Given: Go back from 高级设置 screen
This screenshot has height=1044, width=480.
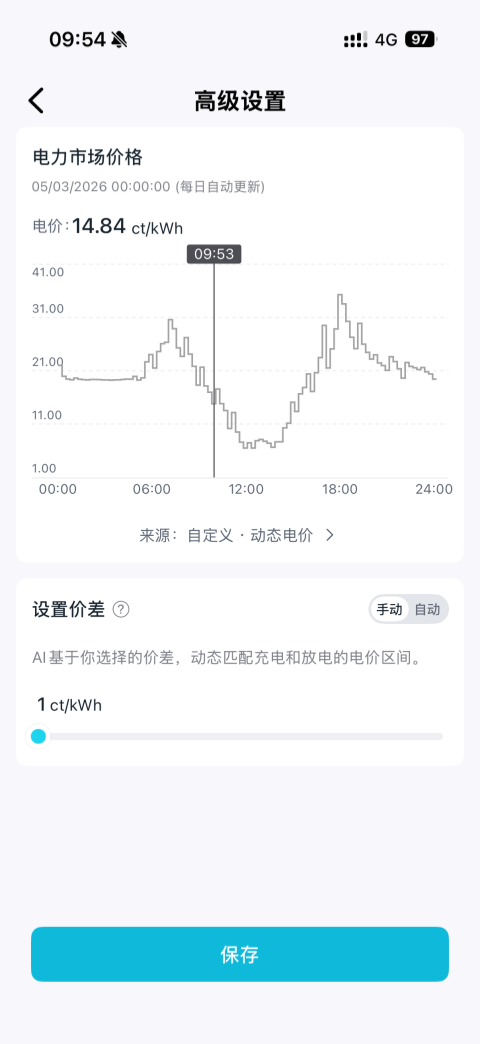Looking at the screenshot, I should [36, 101].
